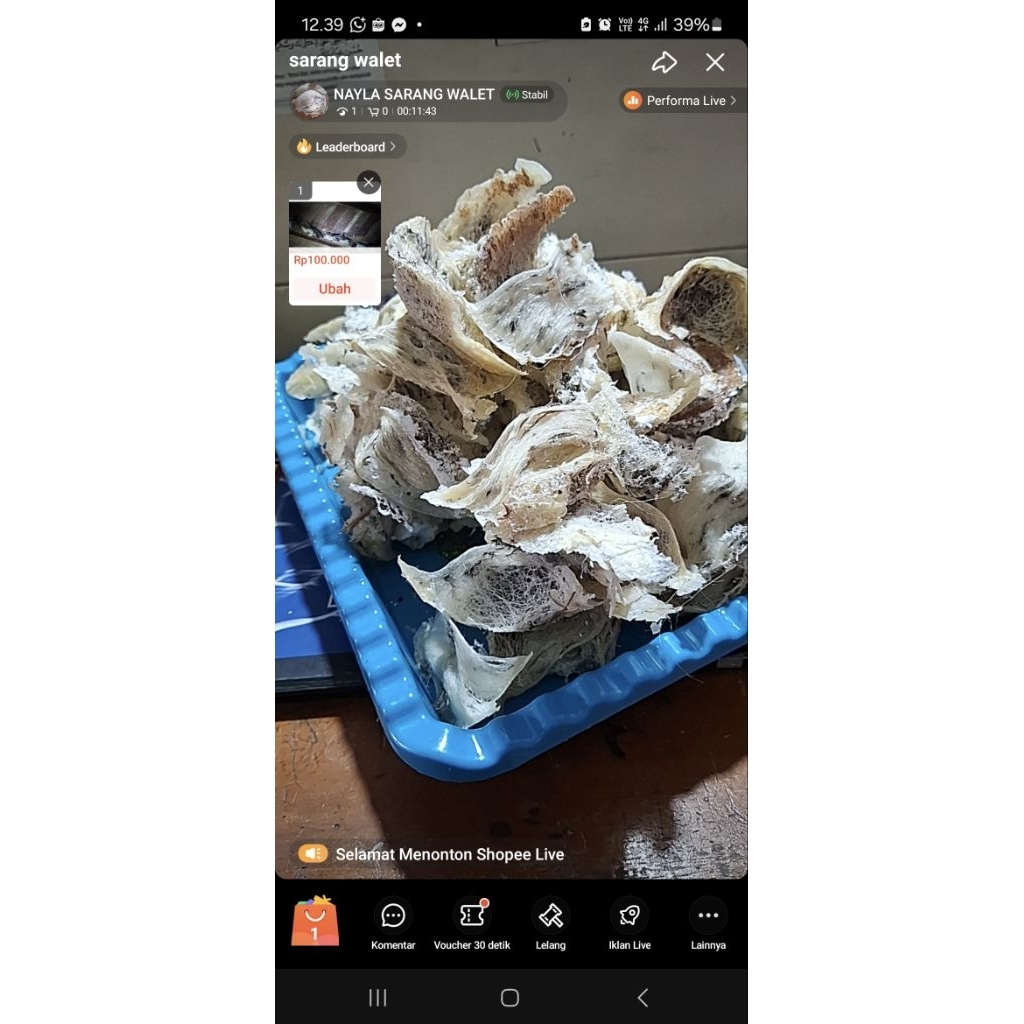Go back with system back button

(x=643, y=997)
